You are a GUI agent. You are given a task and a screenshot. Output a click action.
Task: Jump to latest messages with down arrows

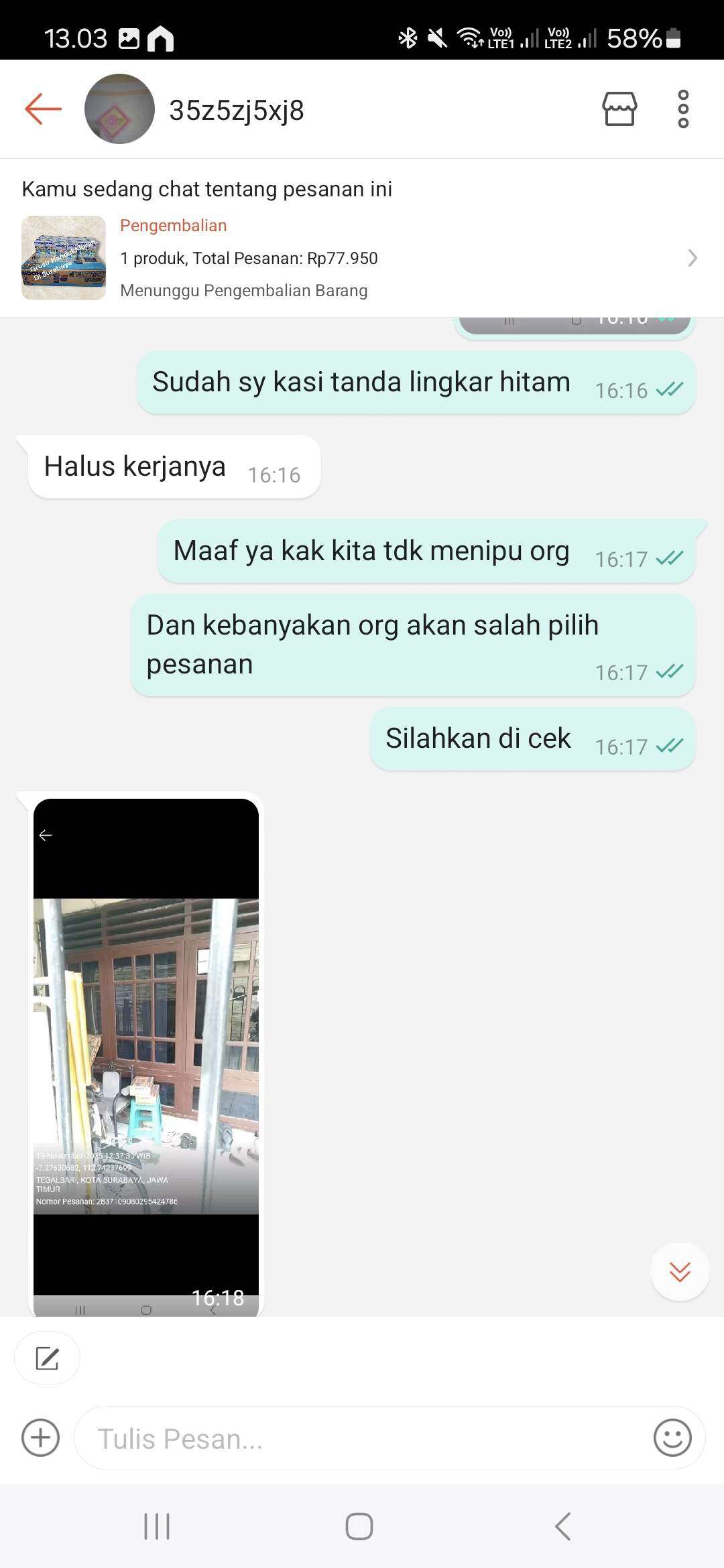click(x=680, y=1271)
